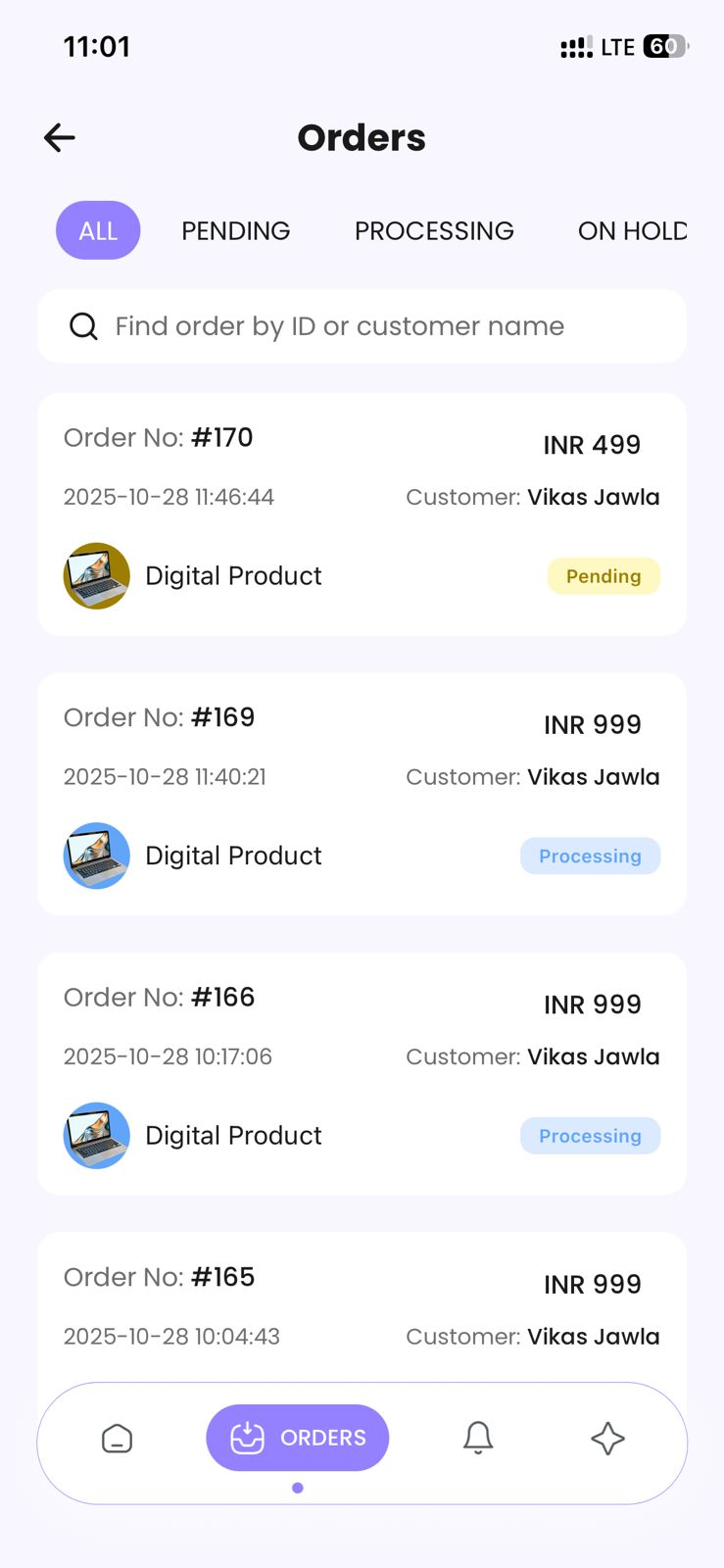
Task: Toggle the Processing badge on order #166
Action: (590, 1135)
